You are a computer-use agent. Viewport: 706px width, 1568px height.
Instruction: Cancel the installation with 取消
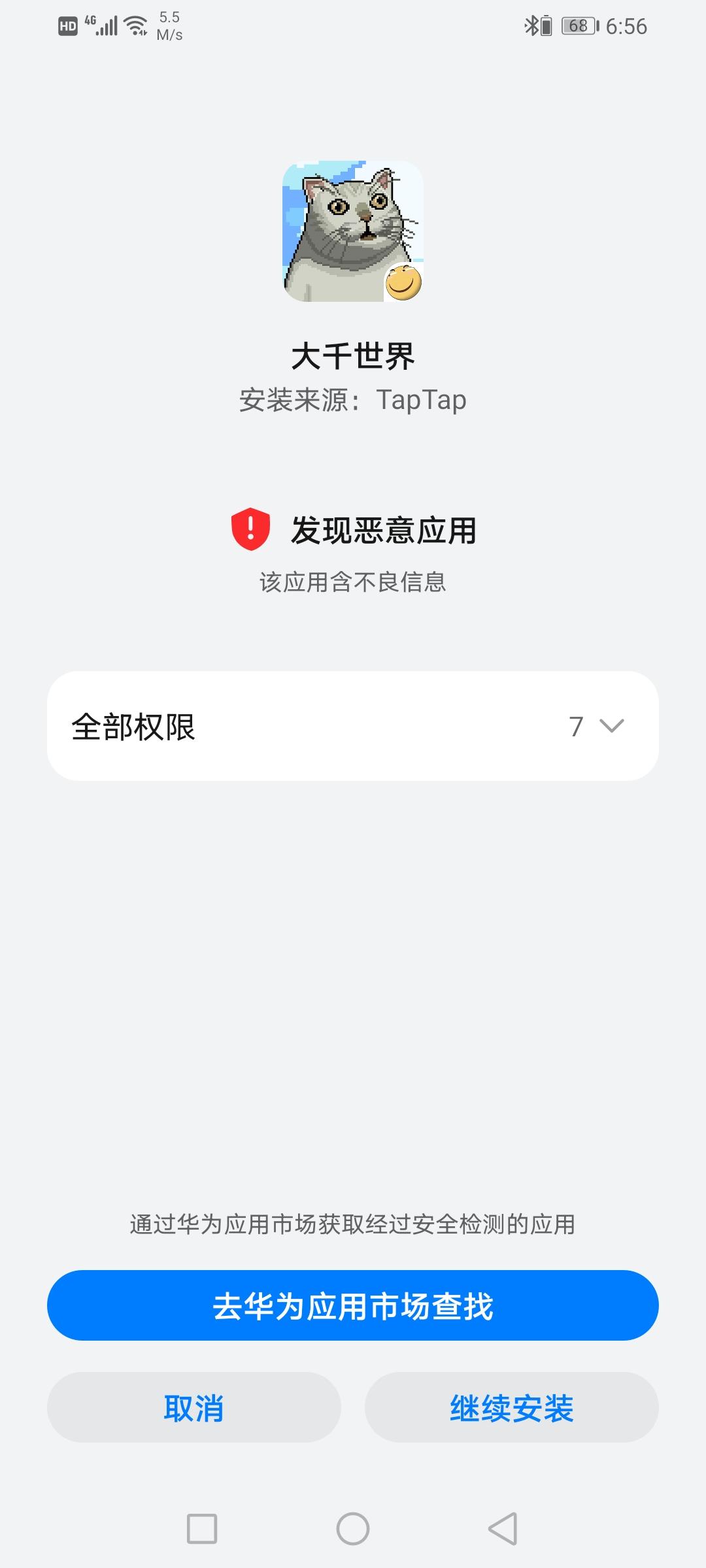pos(193,1408)
